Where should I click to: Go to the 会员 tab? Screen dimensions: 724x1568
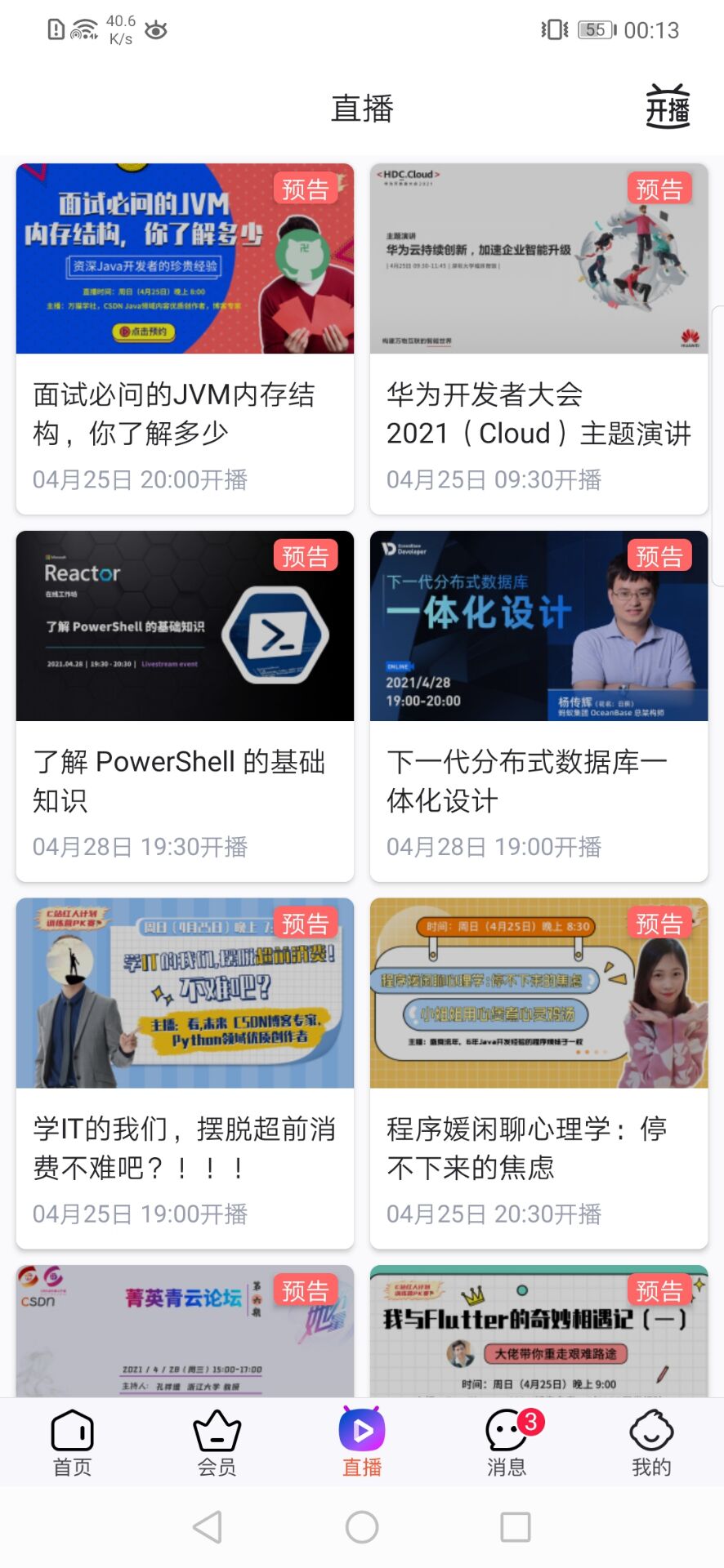(217, 1443)
